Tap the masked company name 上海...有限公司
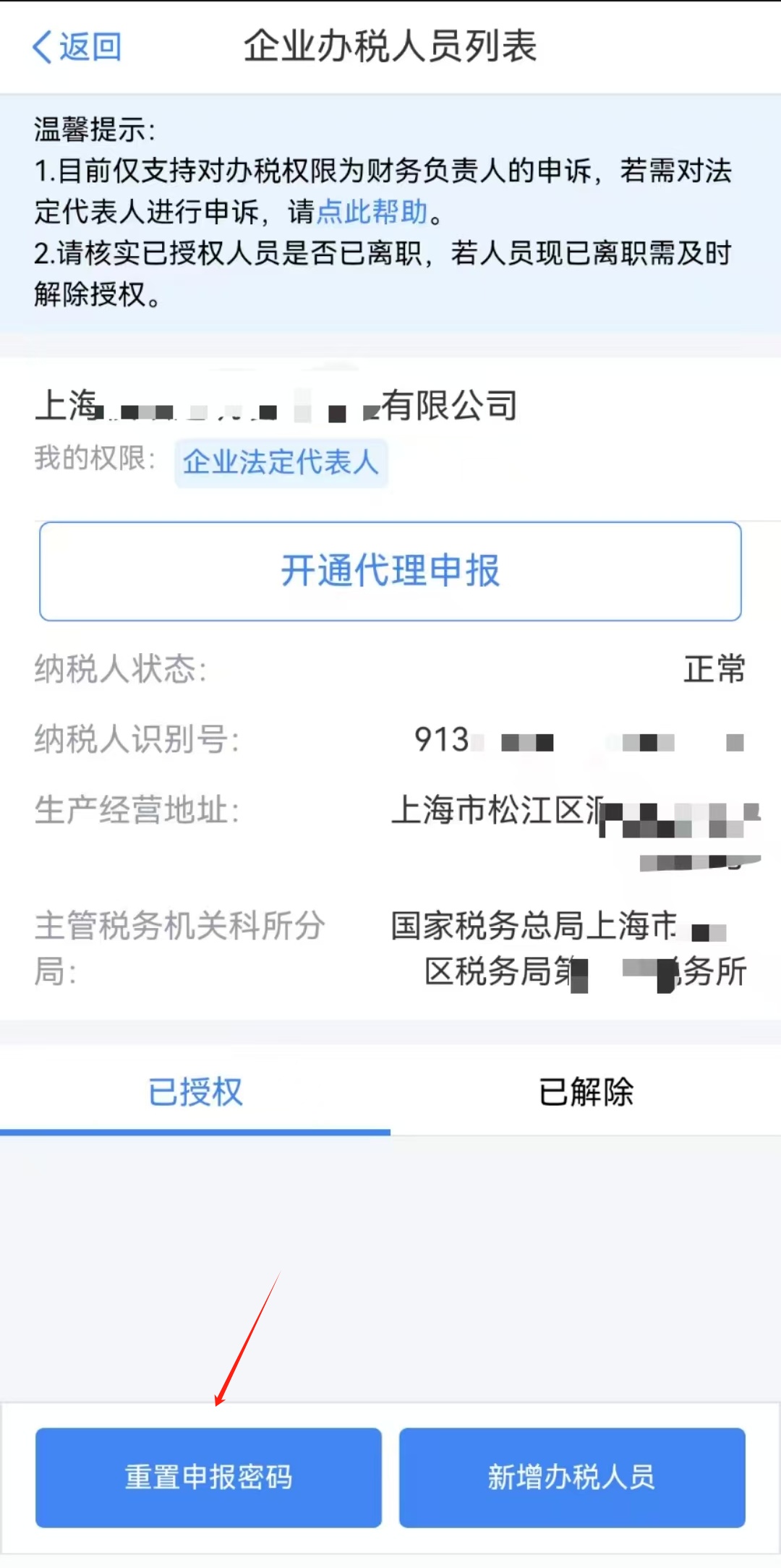Screen dimensions: 781x1568 coord(275,406)
